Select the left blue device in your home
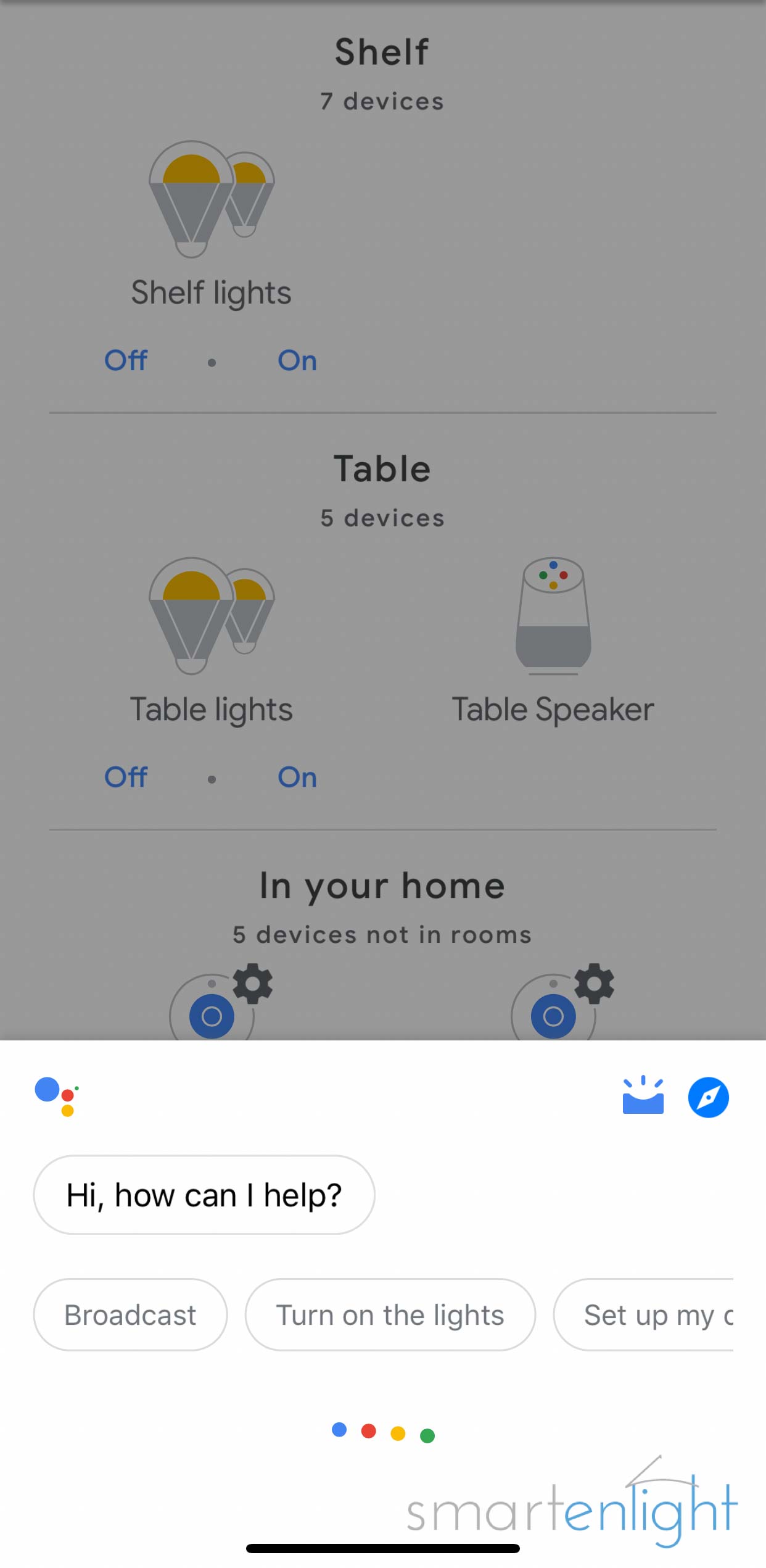This screenshot has width=766, height=1568. click(212, 1016)
